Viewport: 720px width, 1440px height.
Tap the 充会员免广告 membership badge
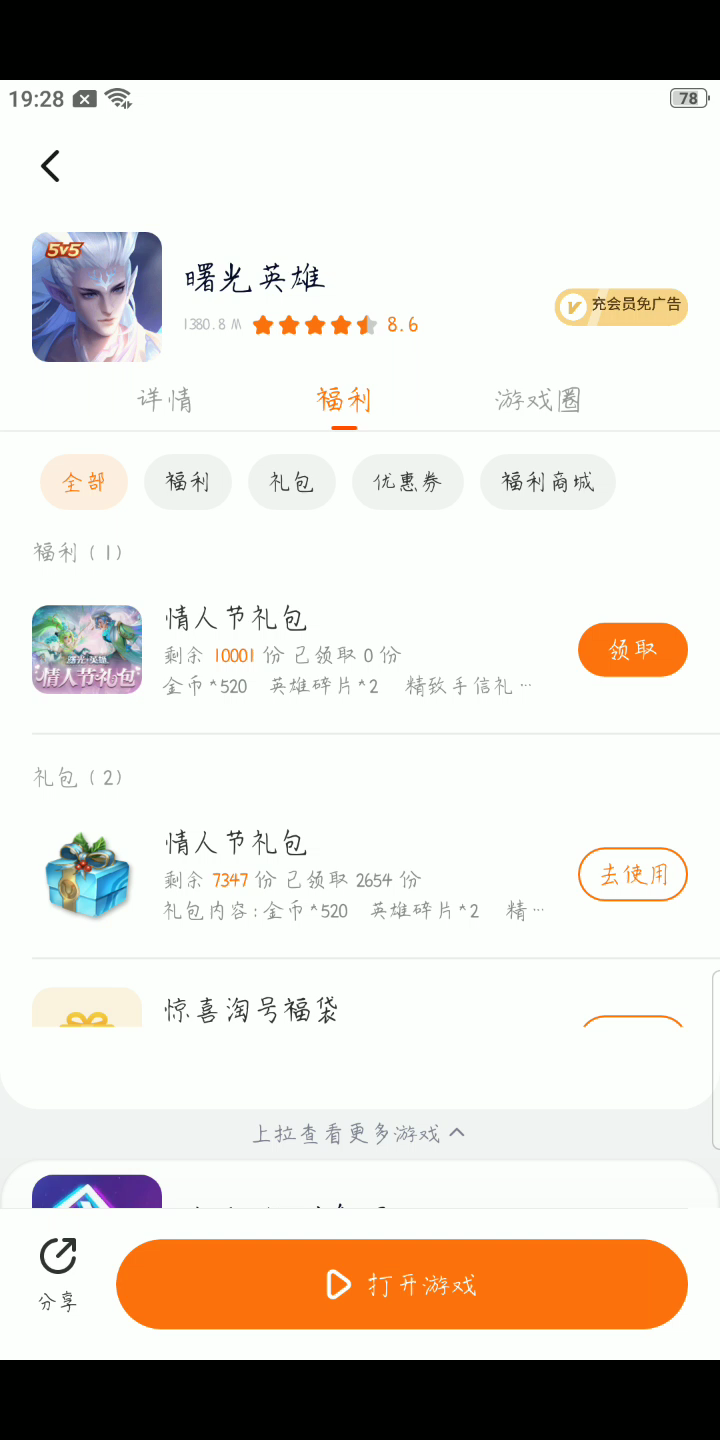[621, 307]
